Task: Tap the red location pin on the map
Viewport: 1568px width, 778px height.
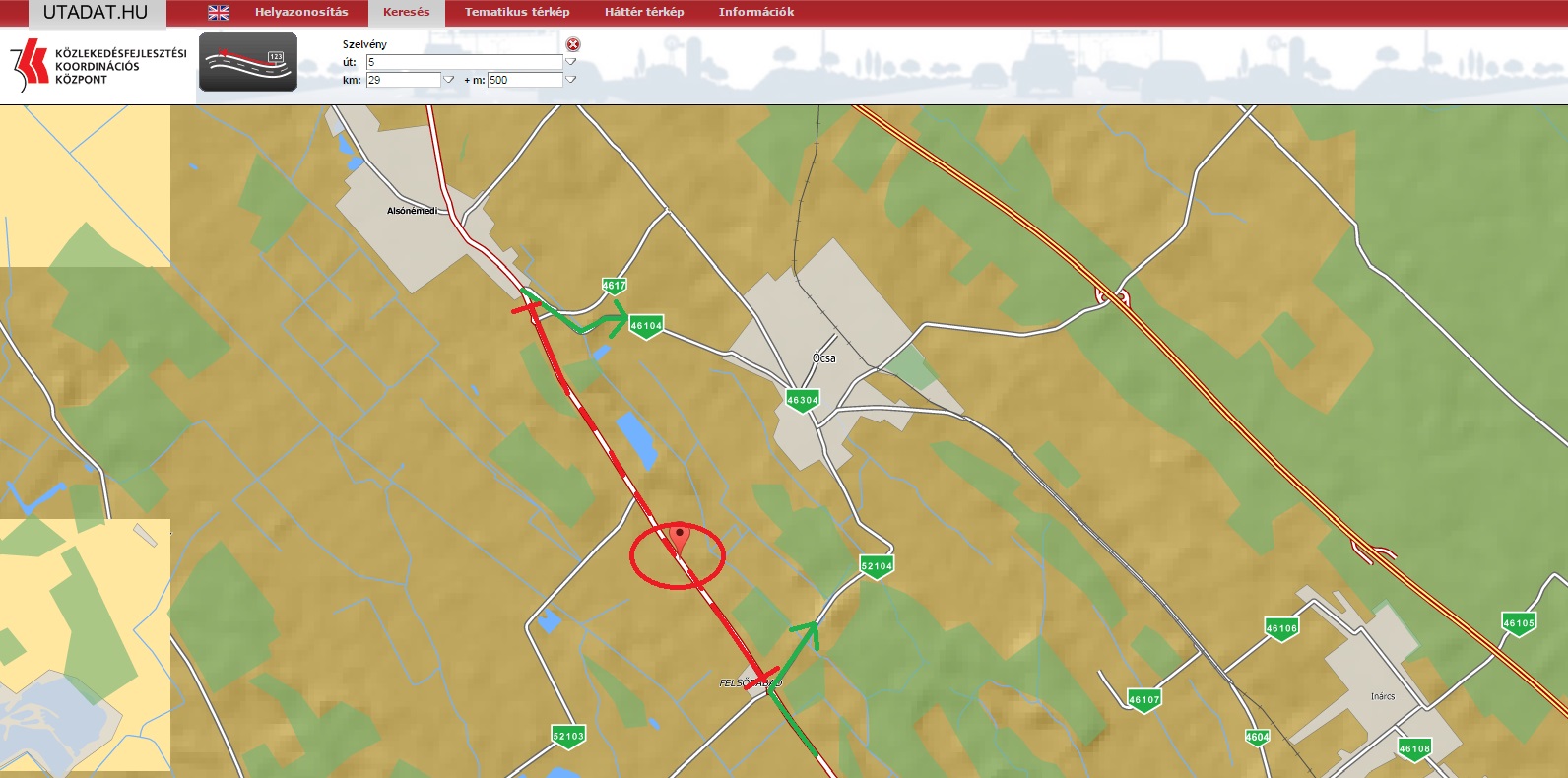Action: tap(679, 538)
